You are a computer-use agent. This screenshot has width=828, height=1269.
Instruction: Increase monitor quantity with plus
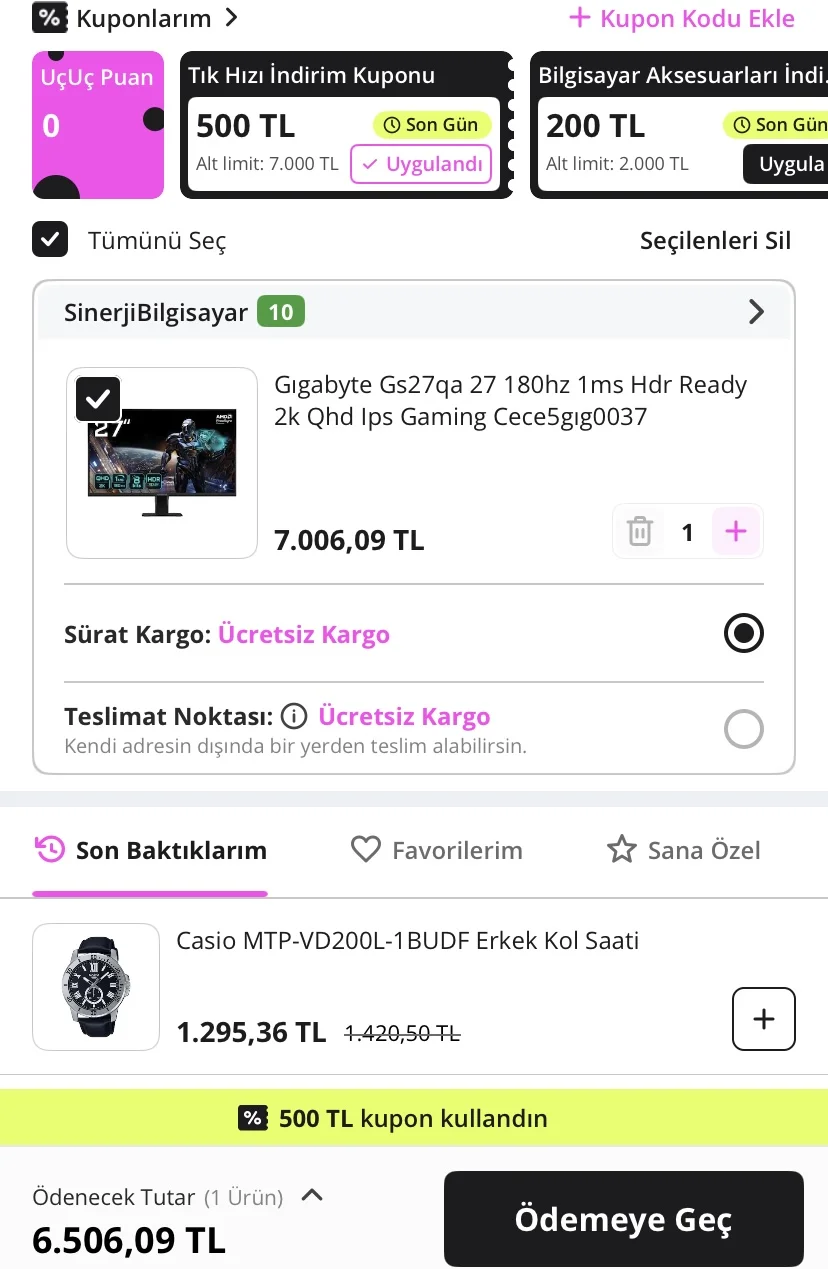click(x=736, y=531)
